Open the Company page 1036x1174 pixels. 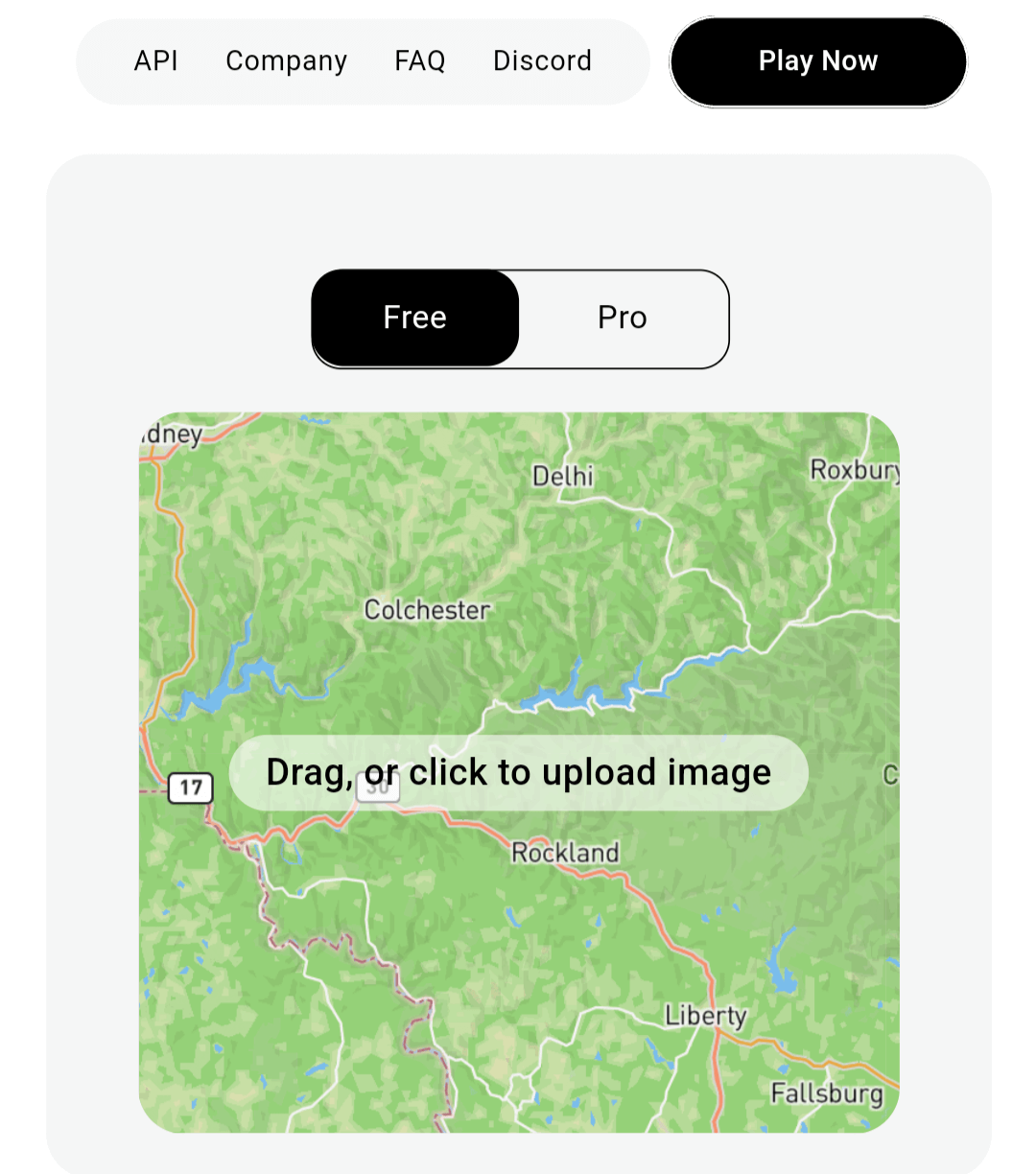click(286, 61)
